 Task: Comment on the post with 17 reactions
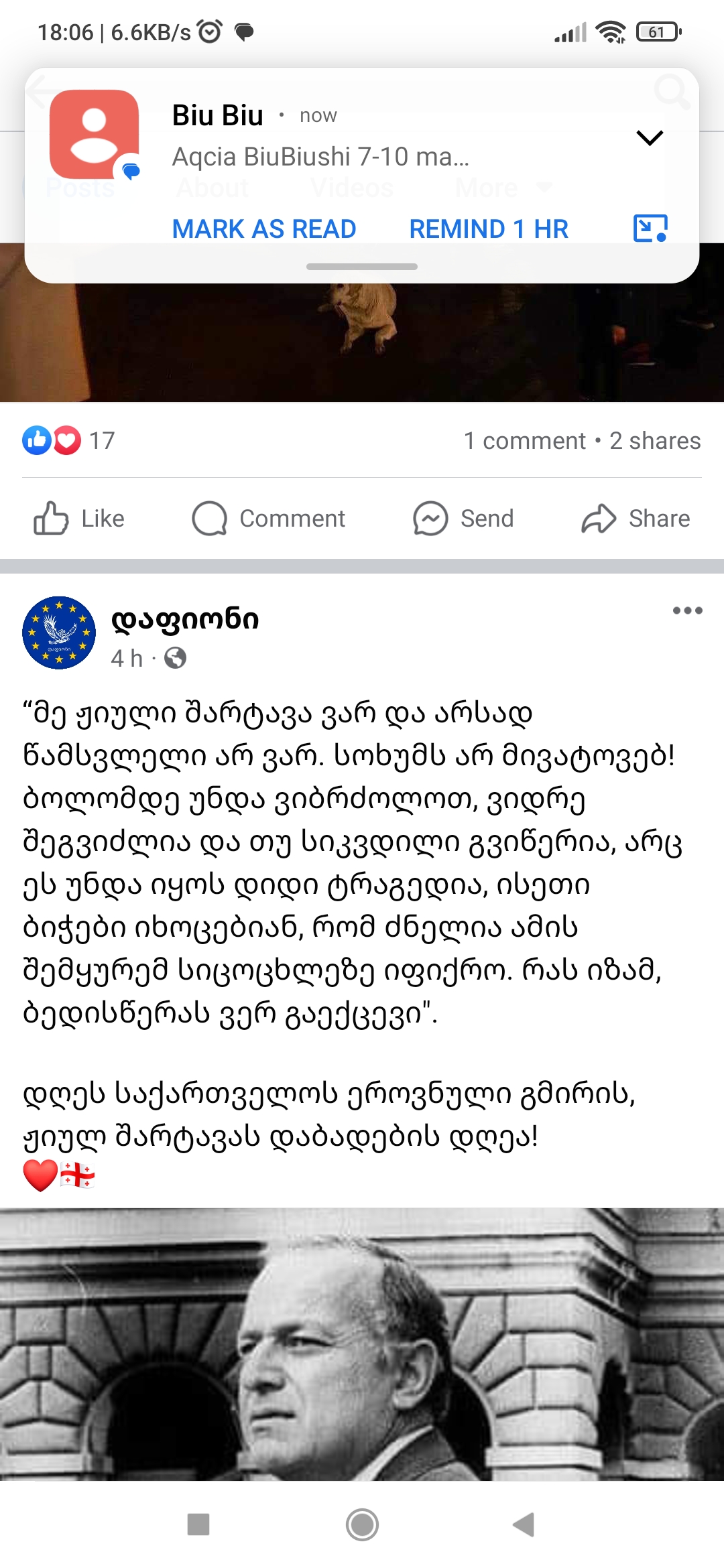269,519
